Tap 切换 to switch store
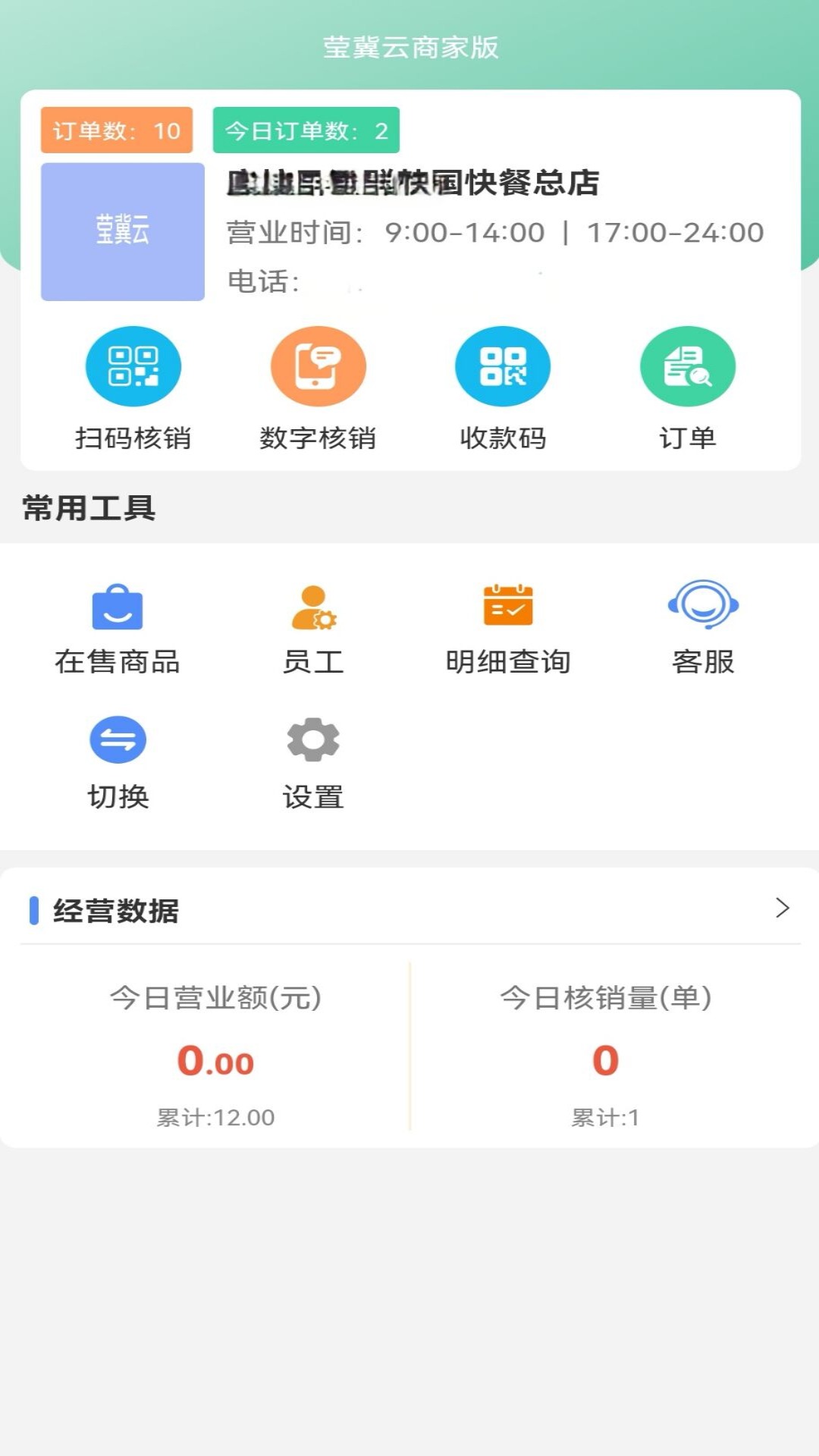 pyautogui.click(x=118, y=740)
